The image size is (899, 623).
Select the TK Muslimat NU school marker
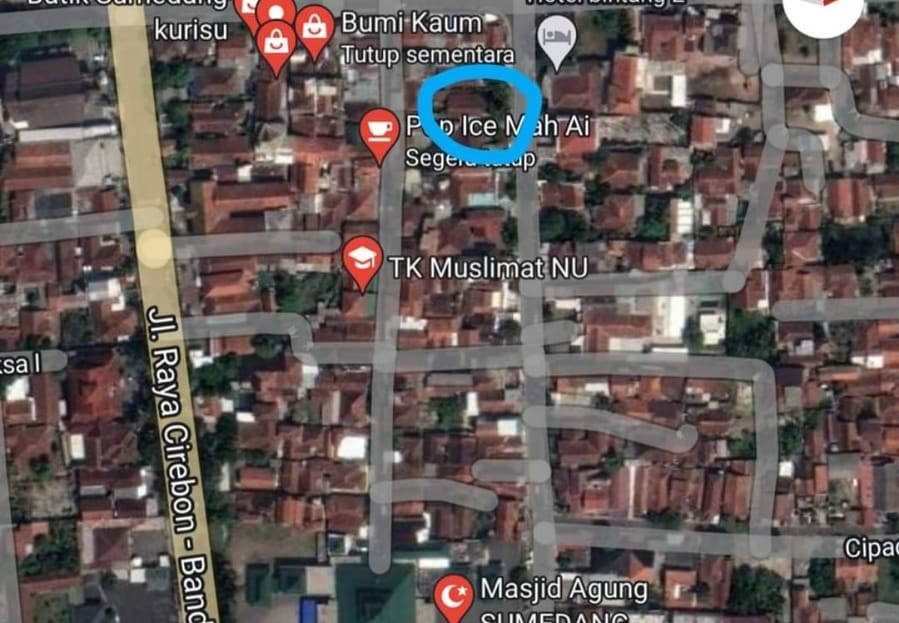pyautogui.click(x=361, y=256)
